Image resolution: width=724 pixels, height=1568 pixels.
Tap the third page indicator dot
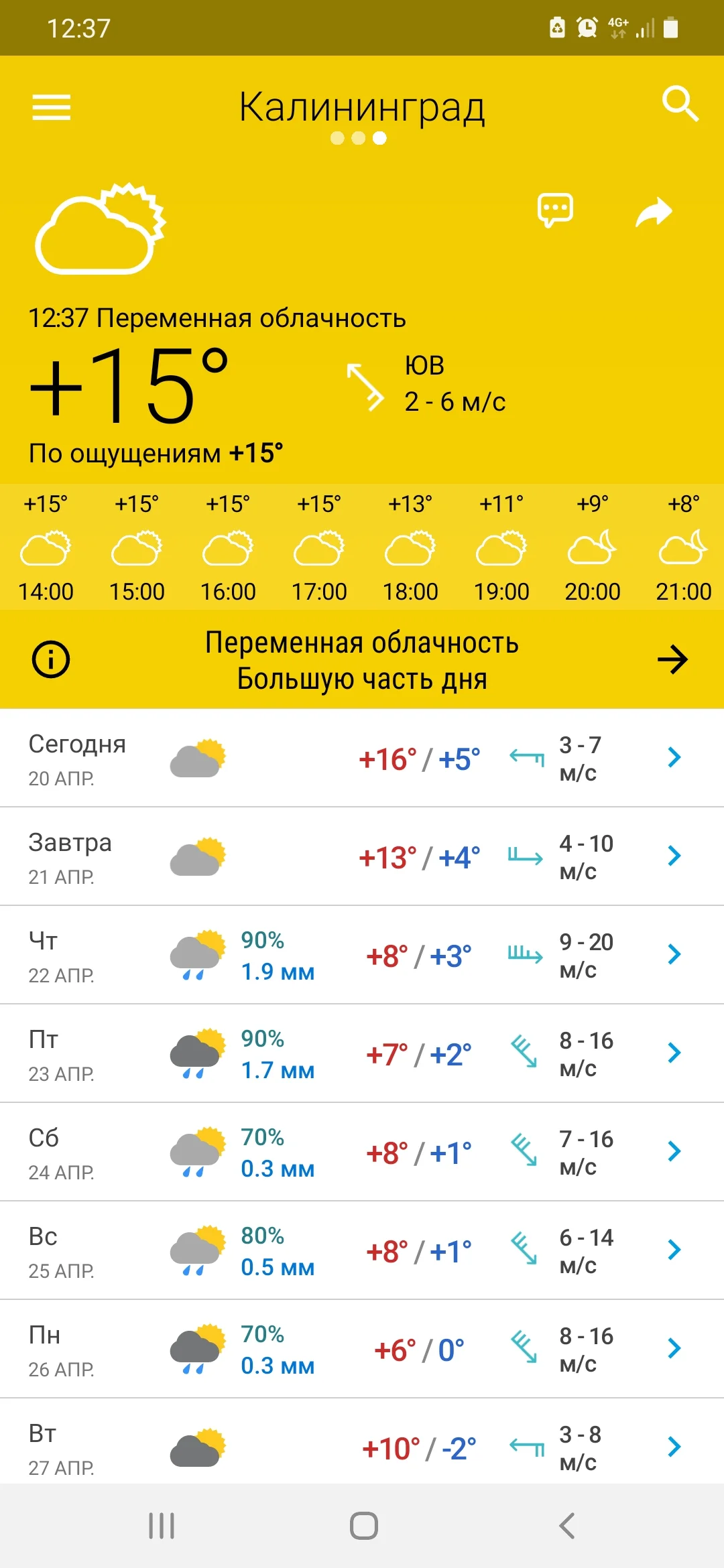(x=379, y=139)
